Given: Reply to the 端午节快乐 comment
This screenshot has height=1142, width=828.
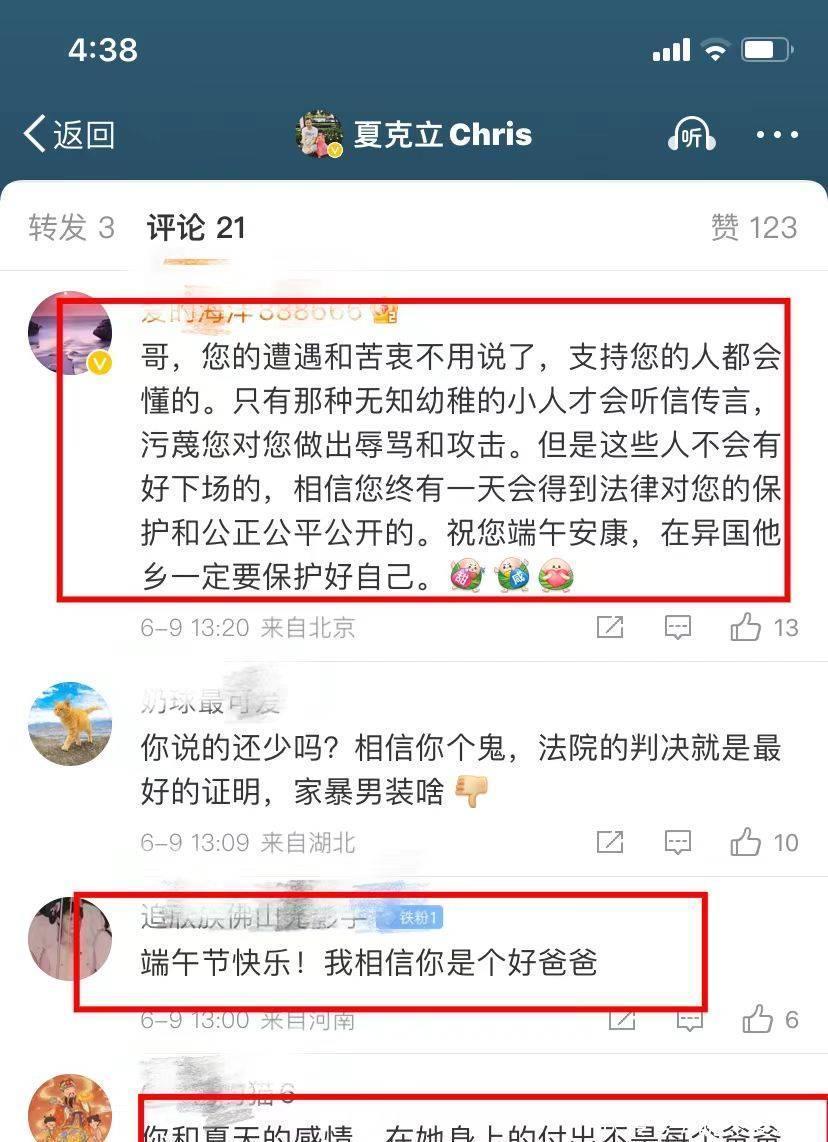Looking at the screenshot, I should pos(689,1020).
